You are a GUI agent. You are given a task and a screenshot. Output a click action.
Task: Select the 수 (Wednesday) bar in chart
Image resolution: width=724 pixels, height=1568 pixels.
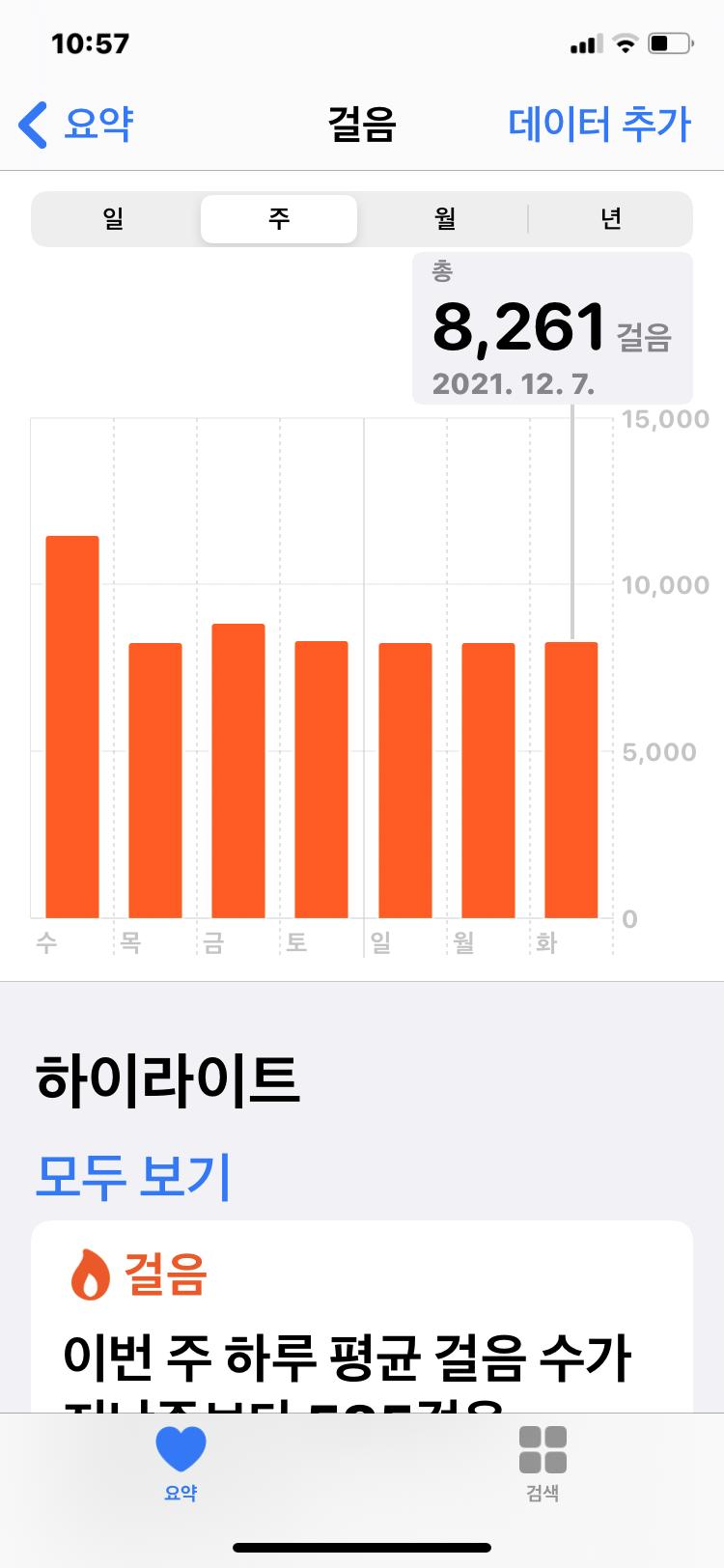(72, 726)
